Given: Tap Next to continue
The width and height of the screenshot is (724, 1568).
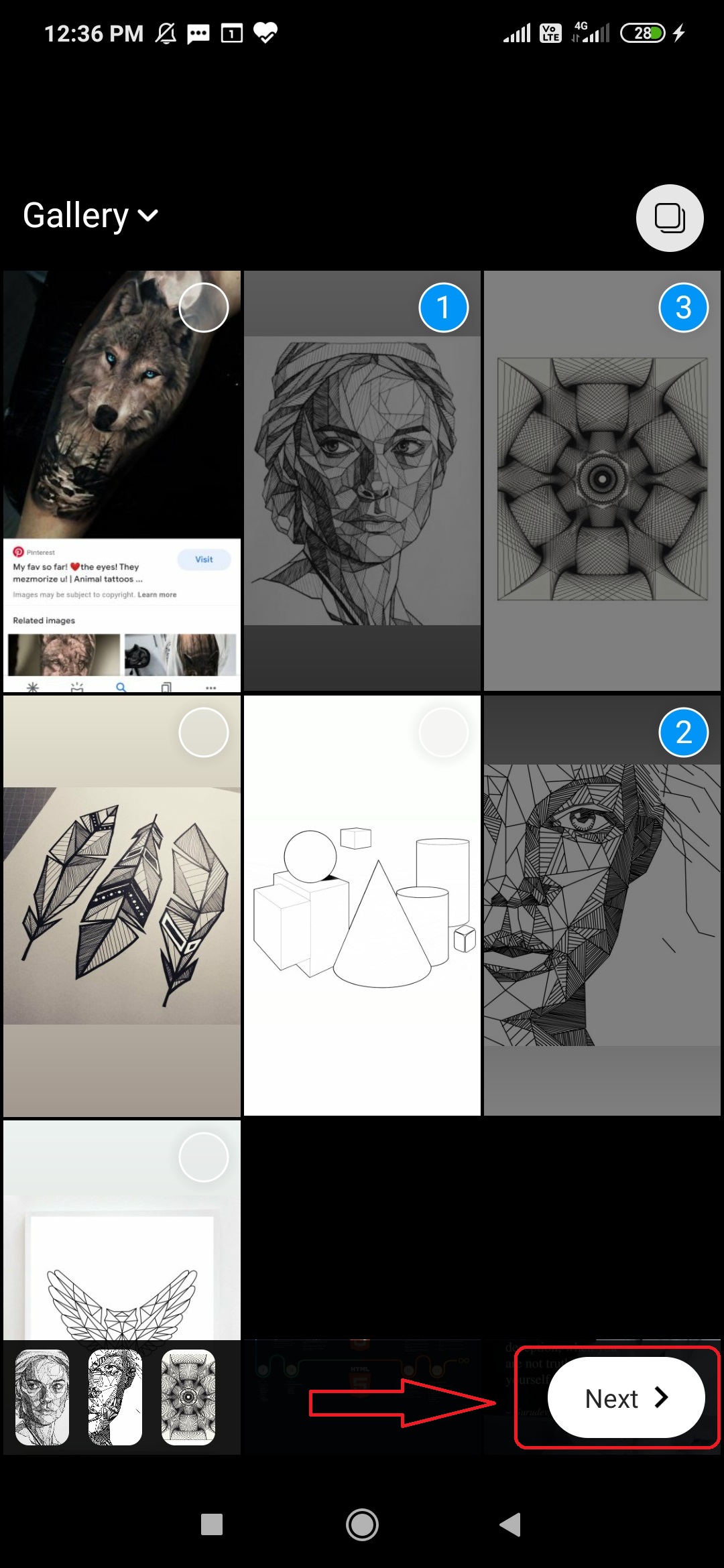Looking at the screenshot, I should point(626,1398).
